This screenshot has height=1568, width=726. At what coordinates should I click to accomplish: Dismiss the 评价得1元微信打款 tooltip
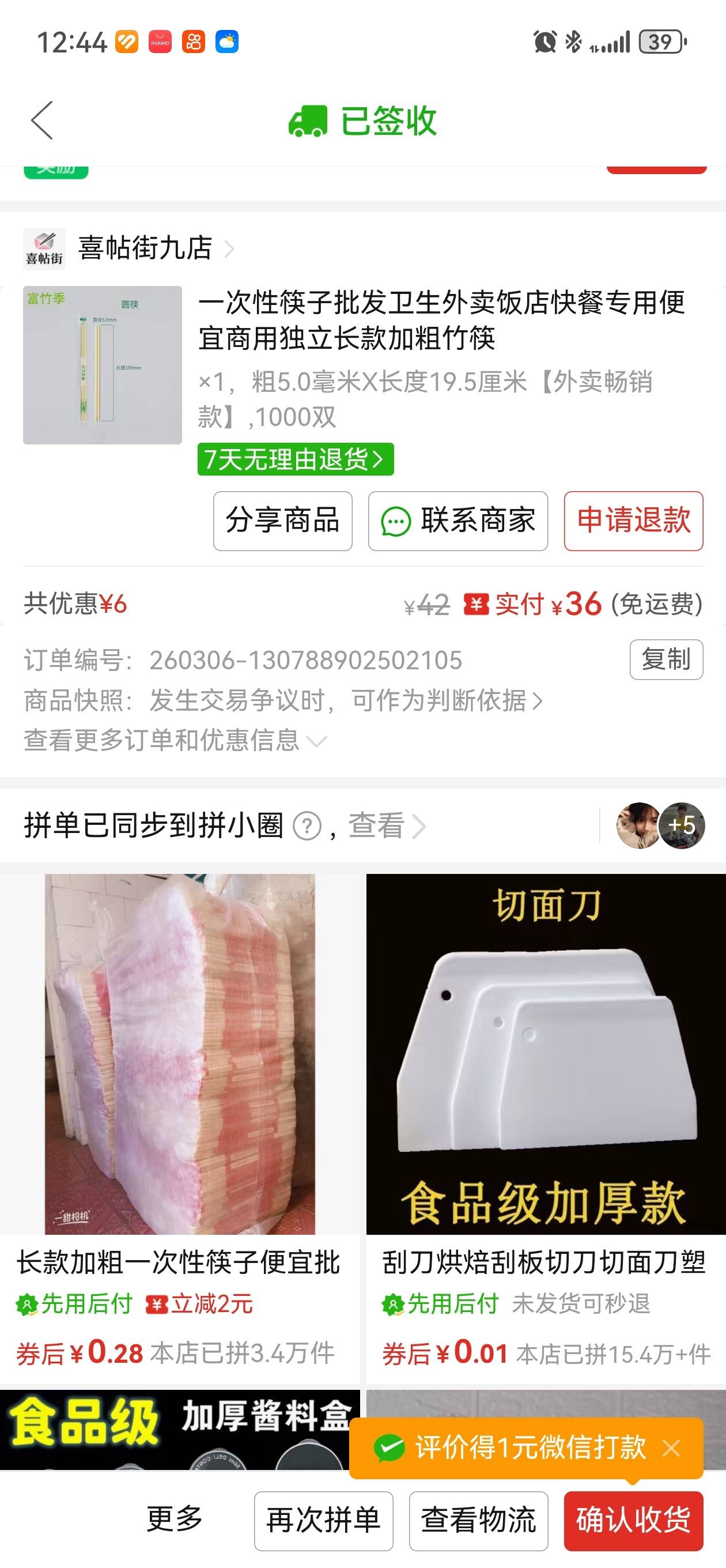tap(671, 1448)
